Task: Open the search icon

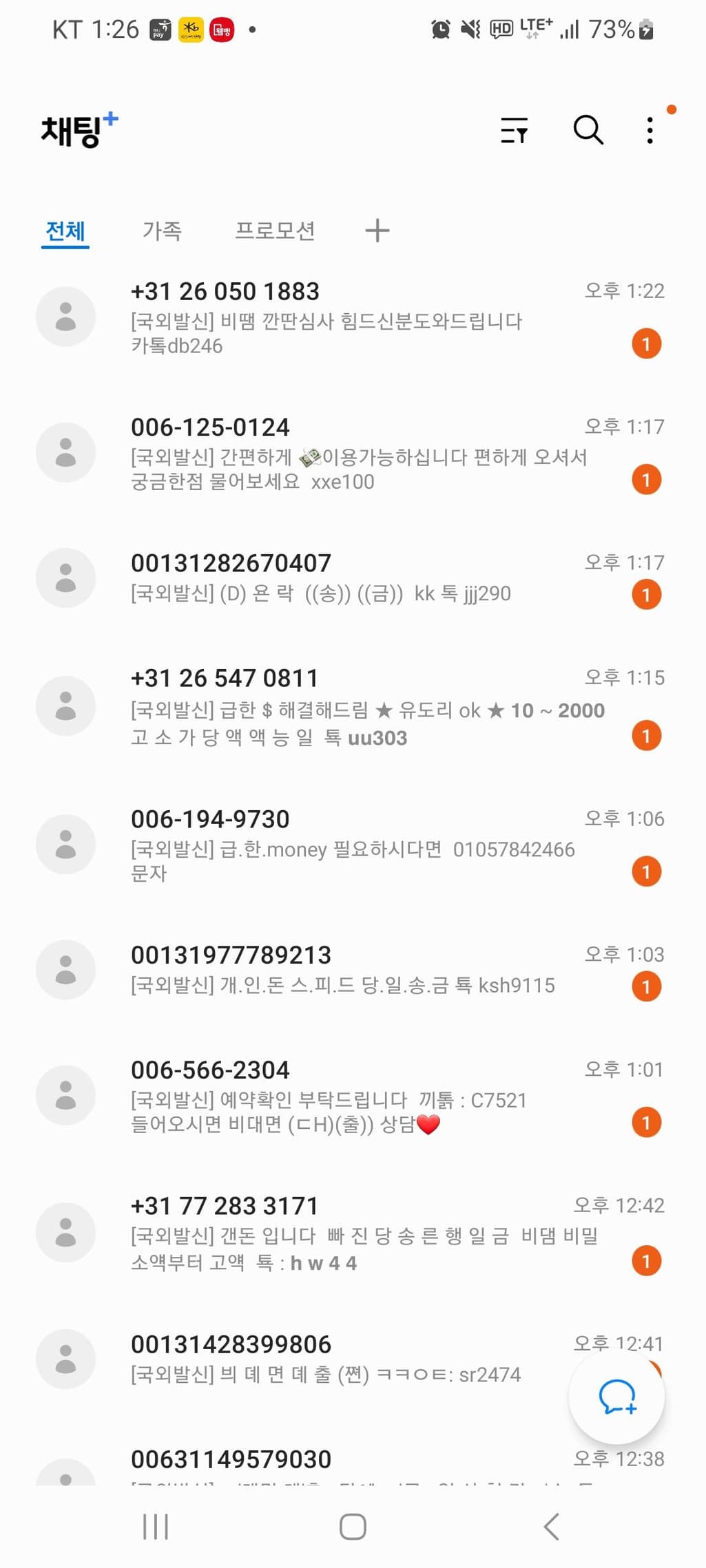Action: [x=588, y=129]
